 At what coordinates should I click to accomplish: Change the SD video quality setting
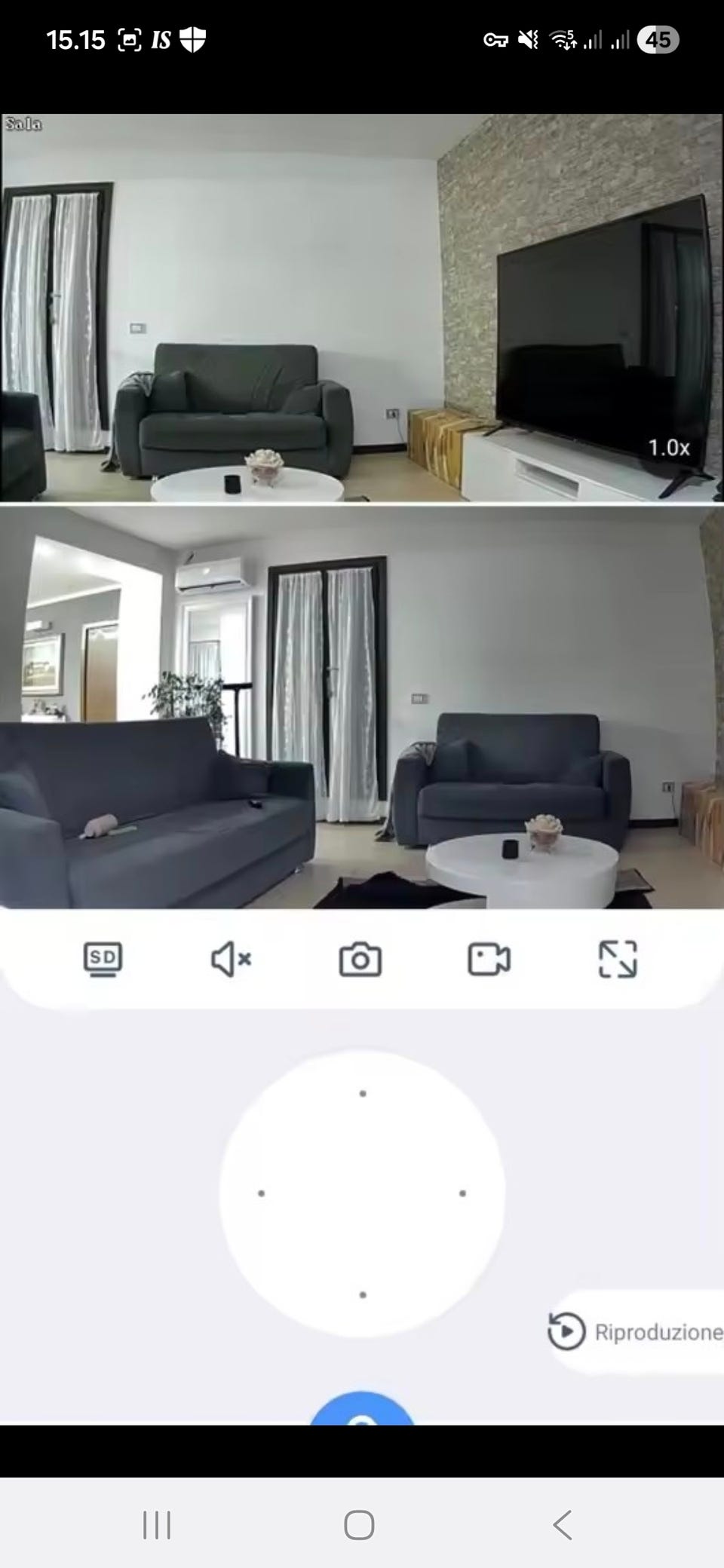[103, 960]
